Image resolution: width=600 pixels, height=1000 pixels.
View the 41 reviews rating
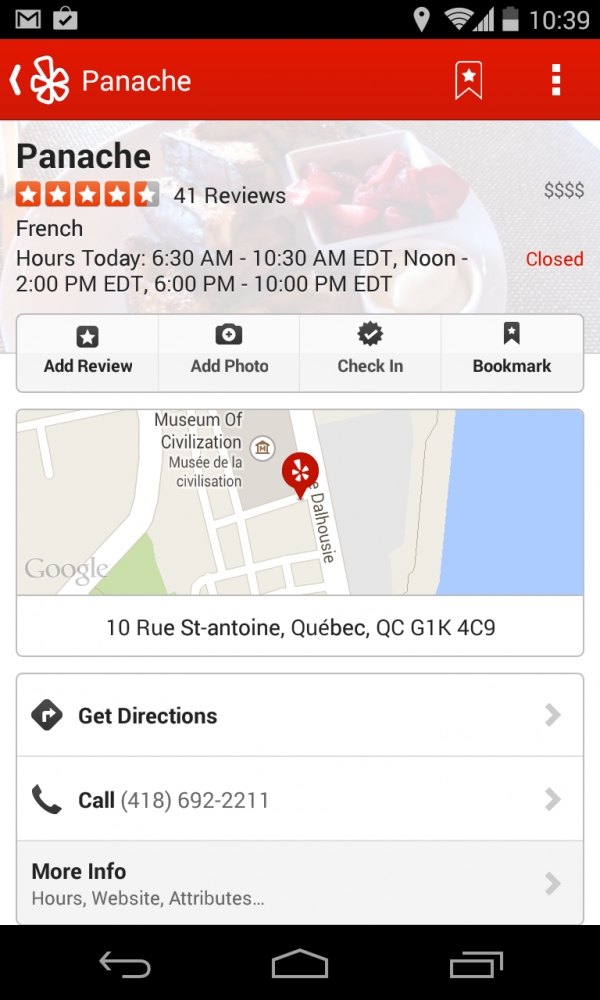pyautogui.click(x=150, y=195)
